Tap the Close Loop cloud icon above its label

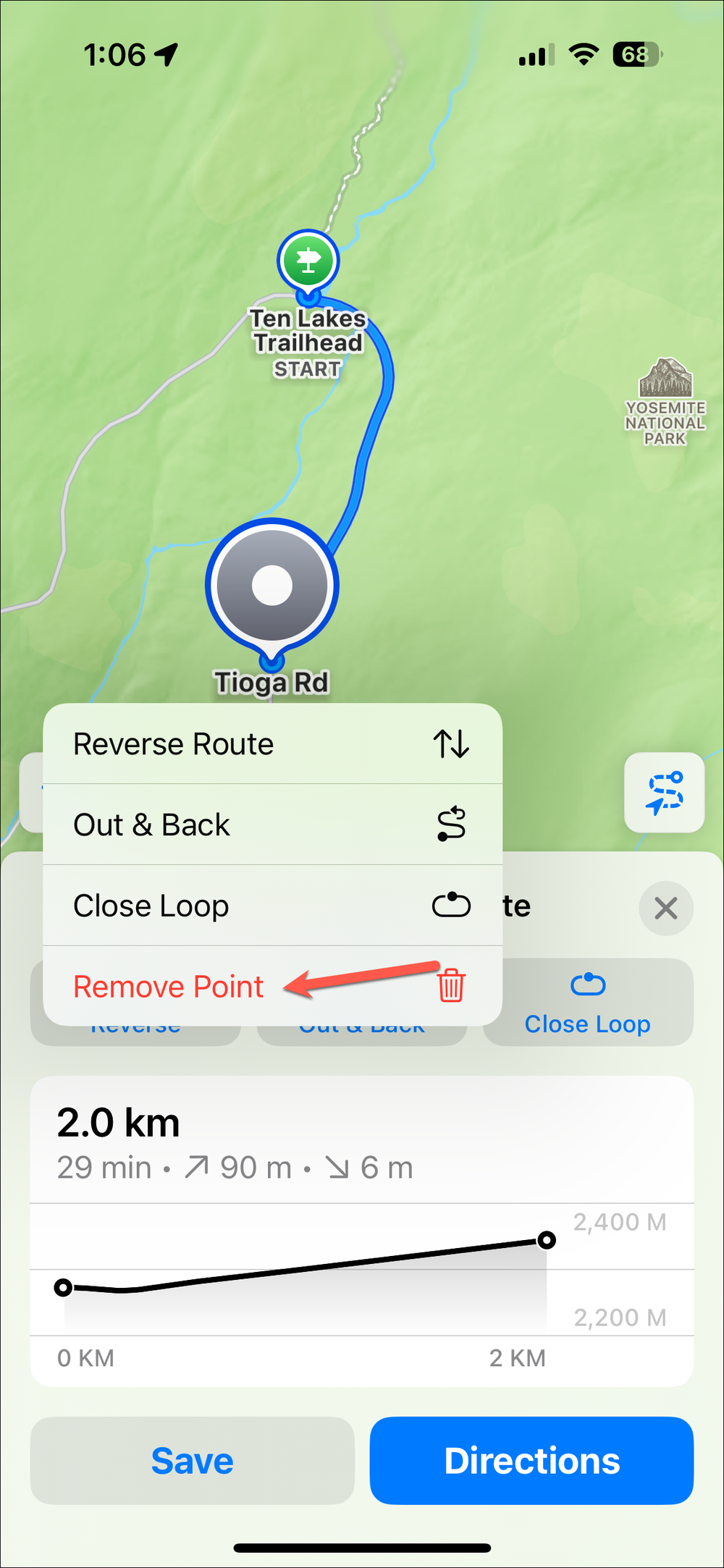(x=587, y=984)
